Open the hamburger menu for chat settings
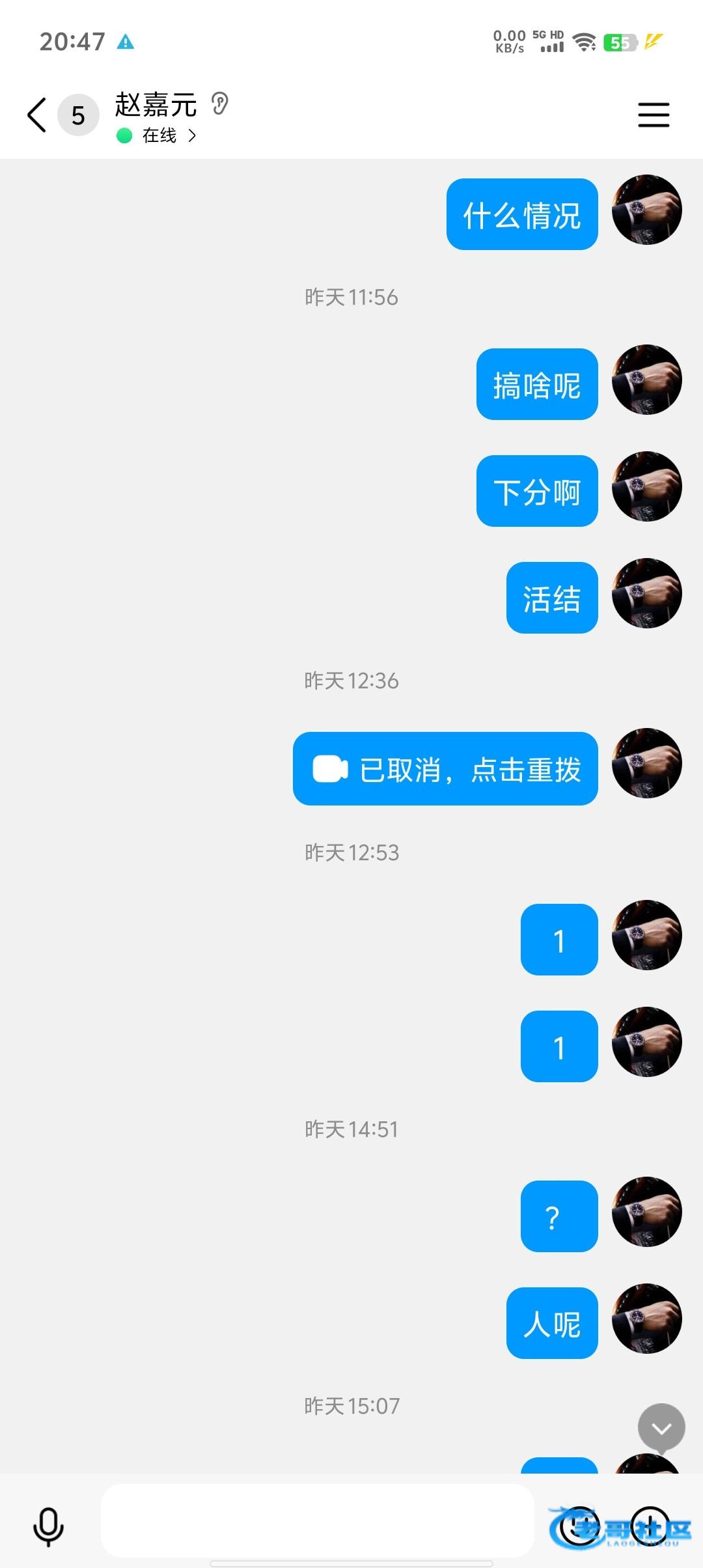The image size is (703, 1568). click(654, 115)
